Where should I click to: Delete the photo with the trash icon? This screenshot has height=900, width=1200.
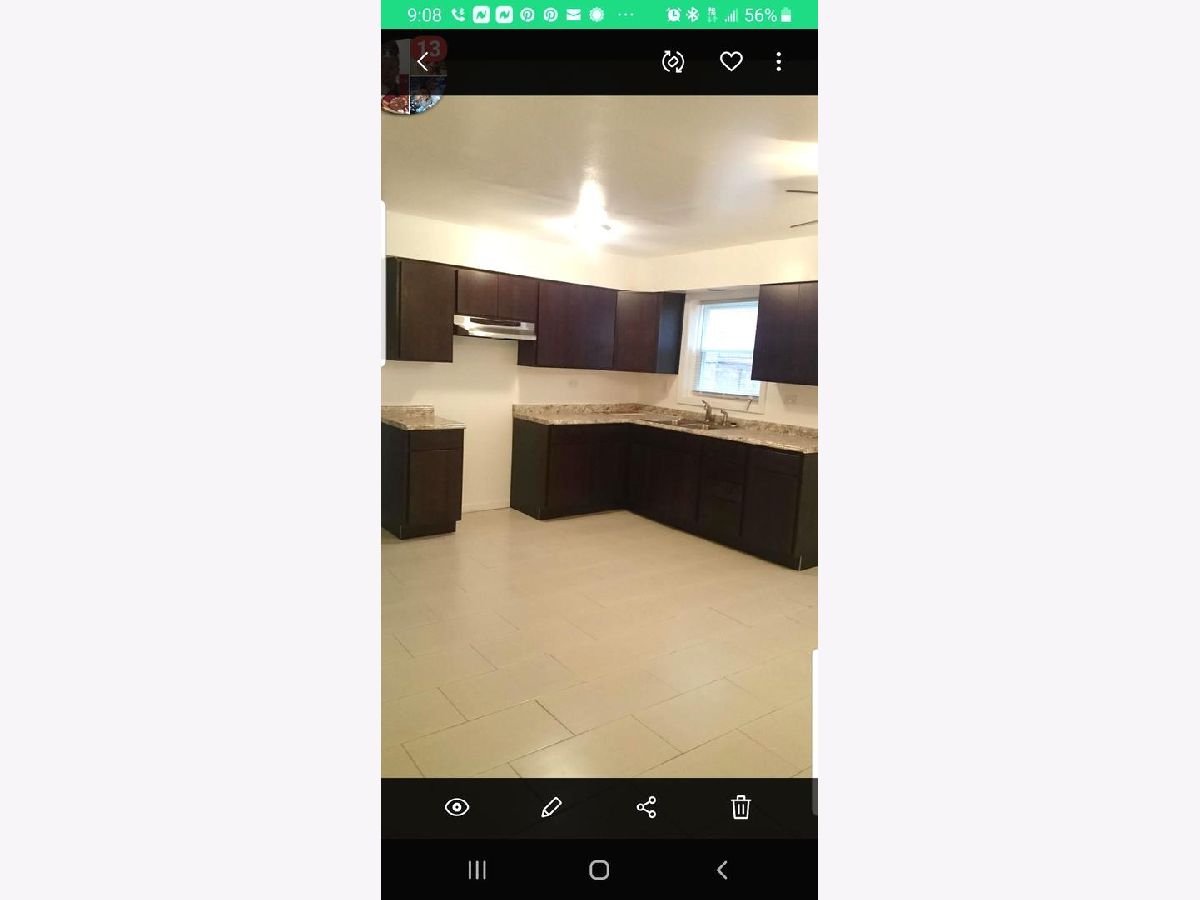coord(740,807)
